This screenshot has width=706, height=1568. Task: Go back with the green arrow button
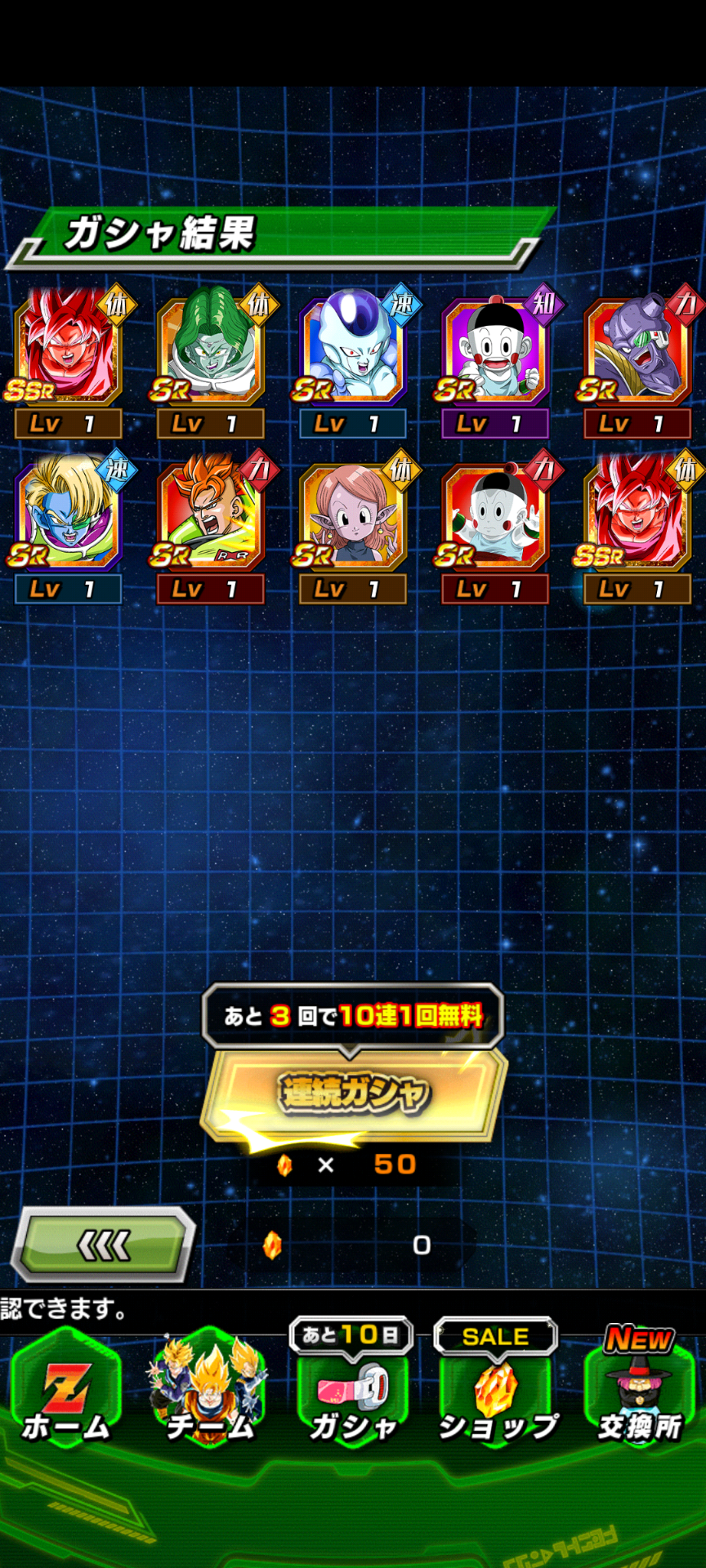(103, 1245)
